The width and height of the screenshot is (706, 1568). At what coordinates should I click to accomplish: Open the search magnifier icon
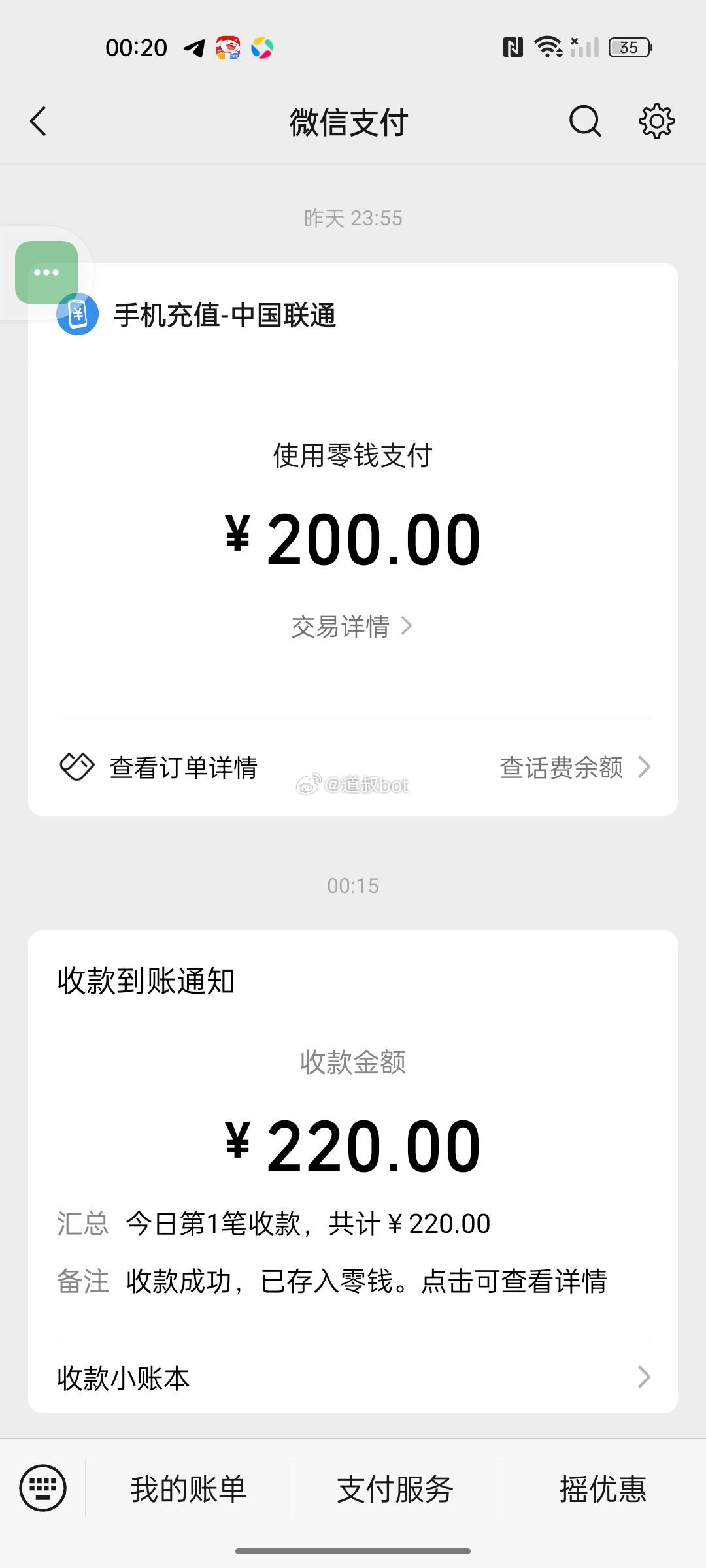(x=584, y=122)
